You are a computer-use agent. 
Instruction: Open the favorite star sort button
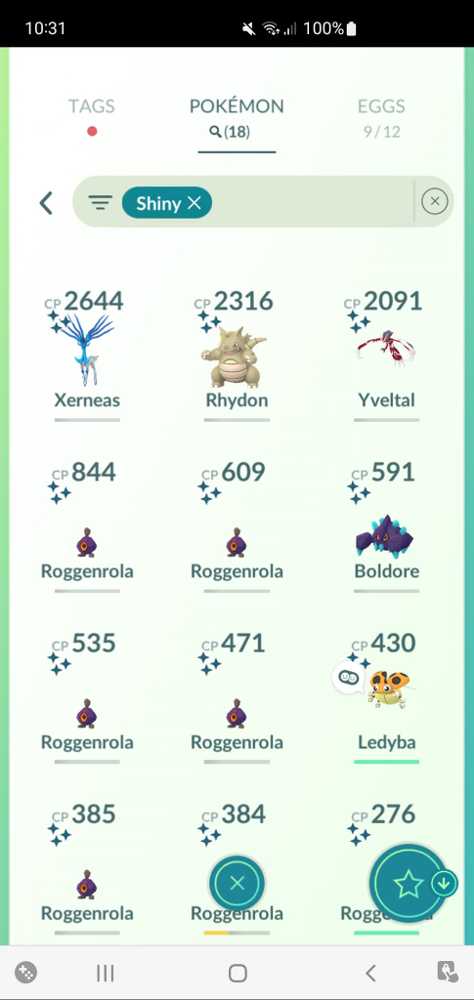408,884
